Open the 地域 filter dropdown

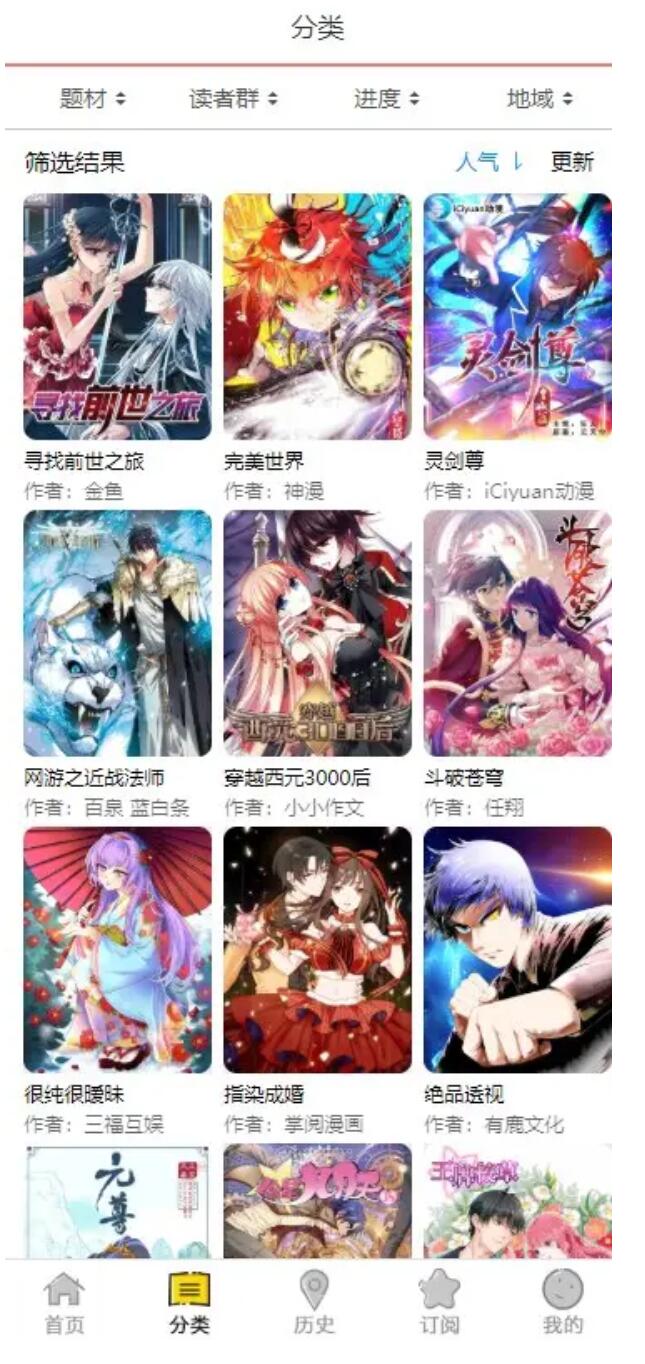click(x=539, y=99)
